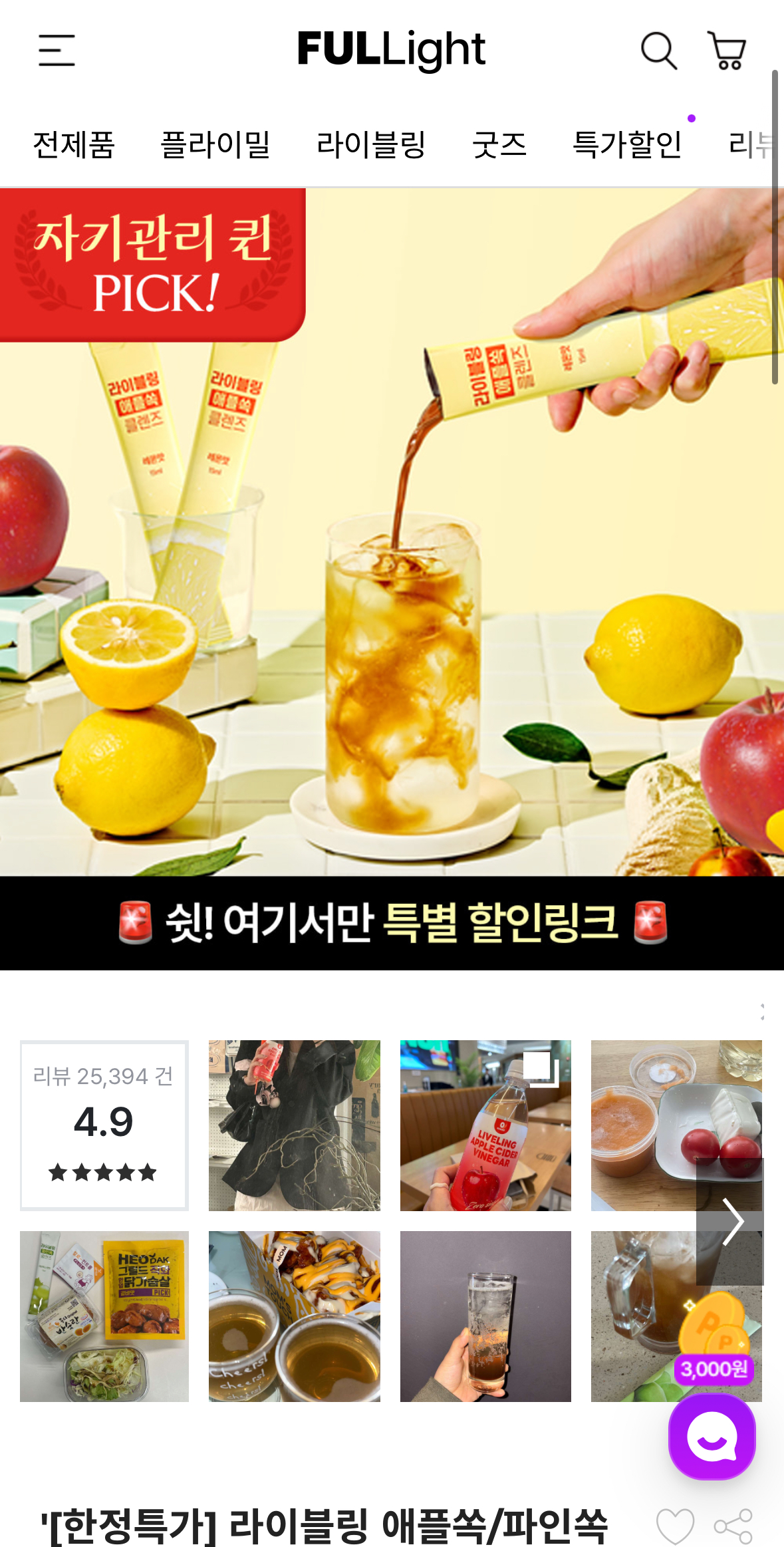
Task: Switch to the 플라이밀 tab
Action: coord(215,144)
